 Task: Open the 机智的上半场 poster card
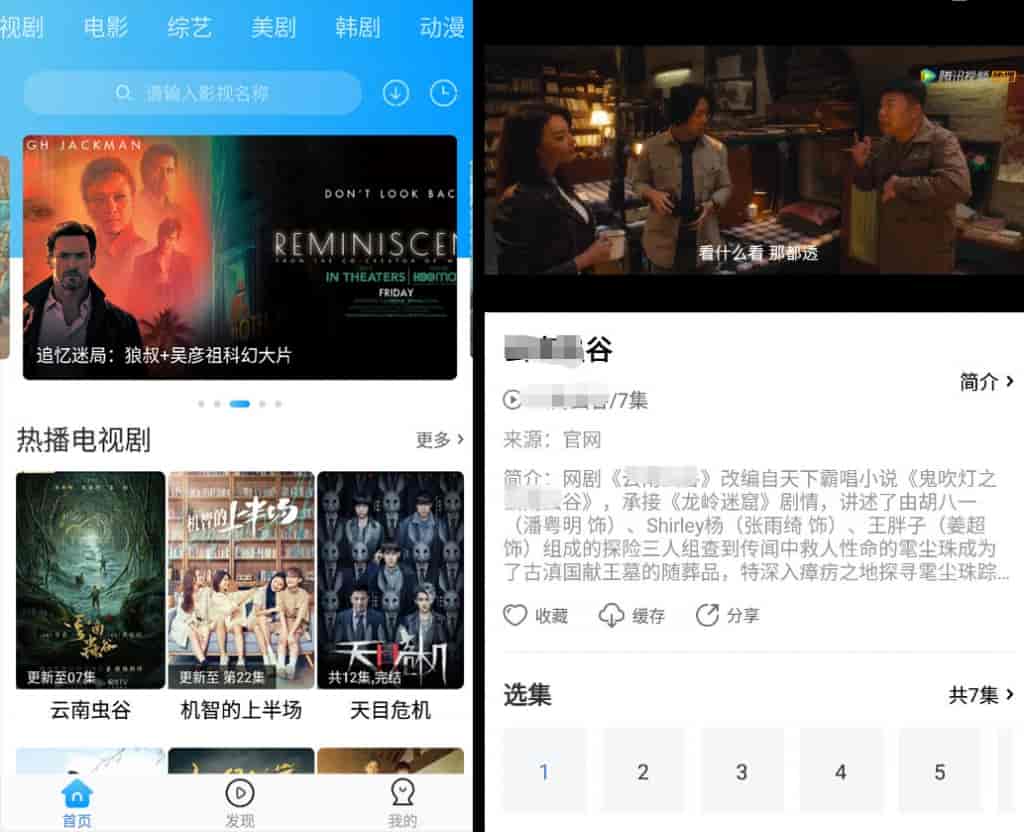click(x=241, y=580)
